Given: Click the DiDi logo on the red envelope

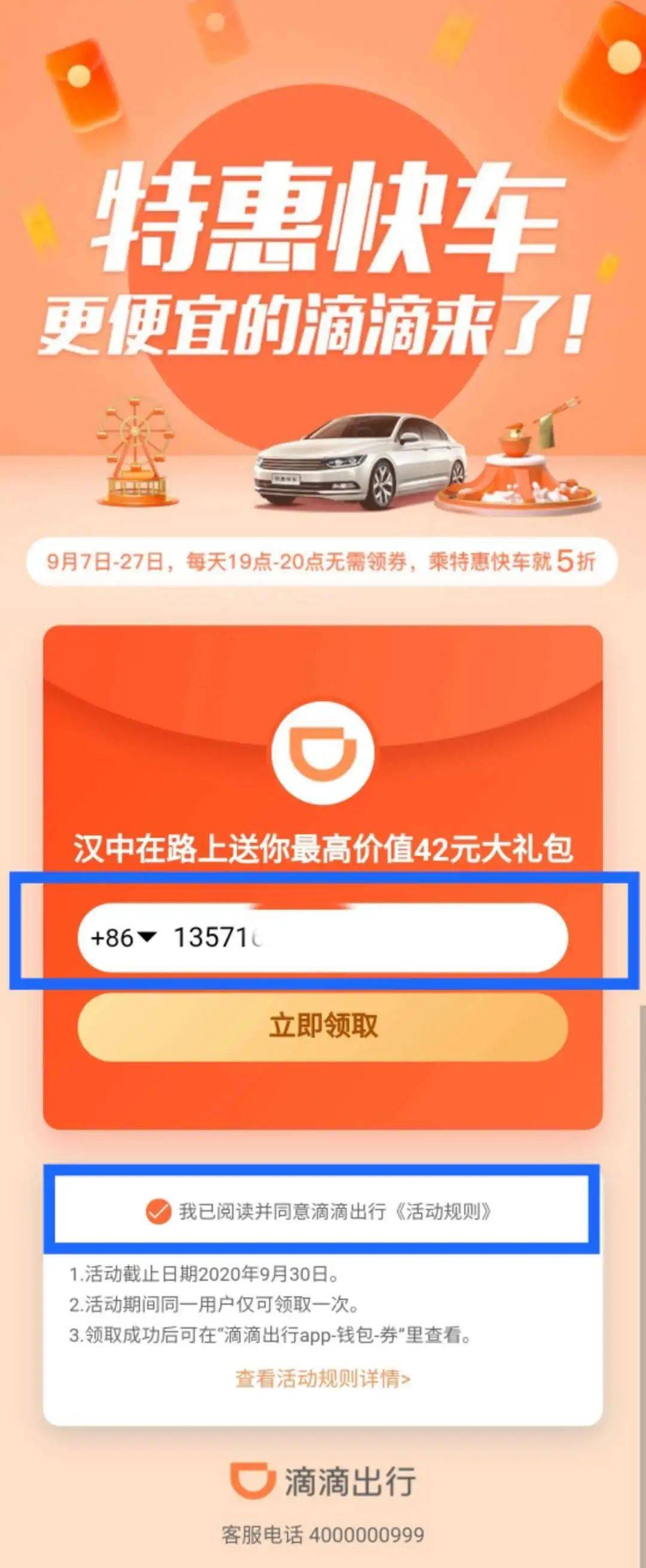Looking at the screenshot, I should point(323,753).
